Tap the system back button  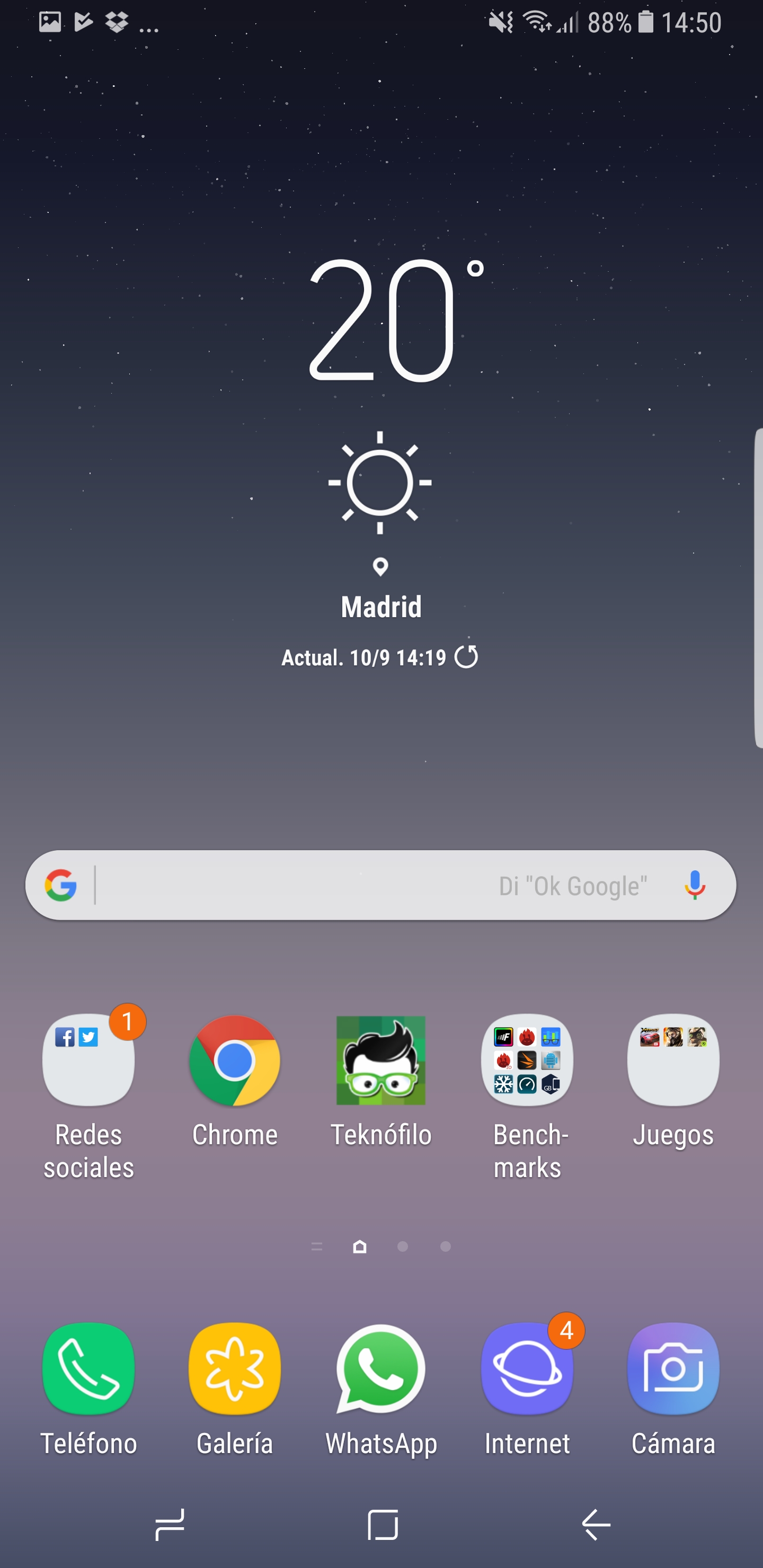pyautogui.click(x=596, y=1525)
